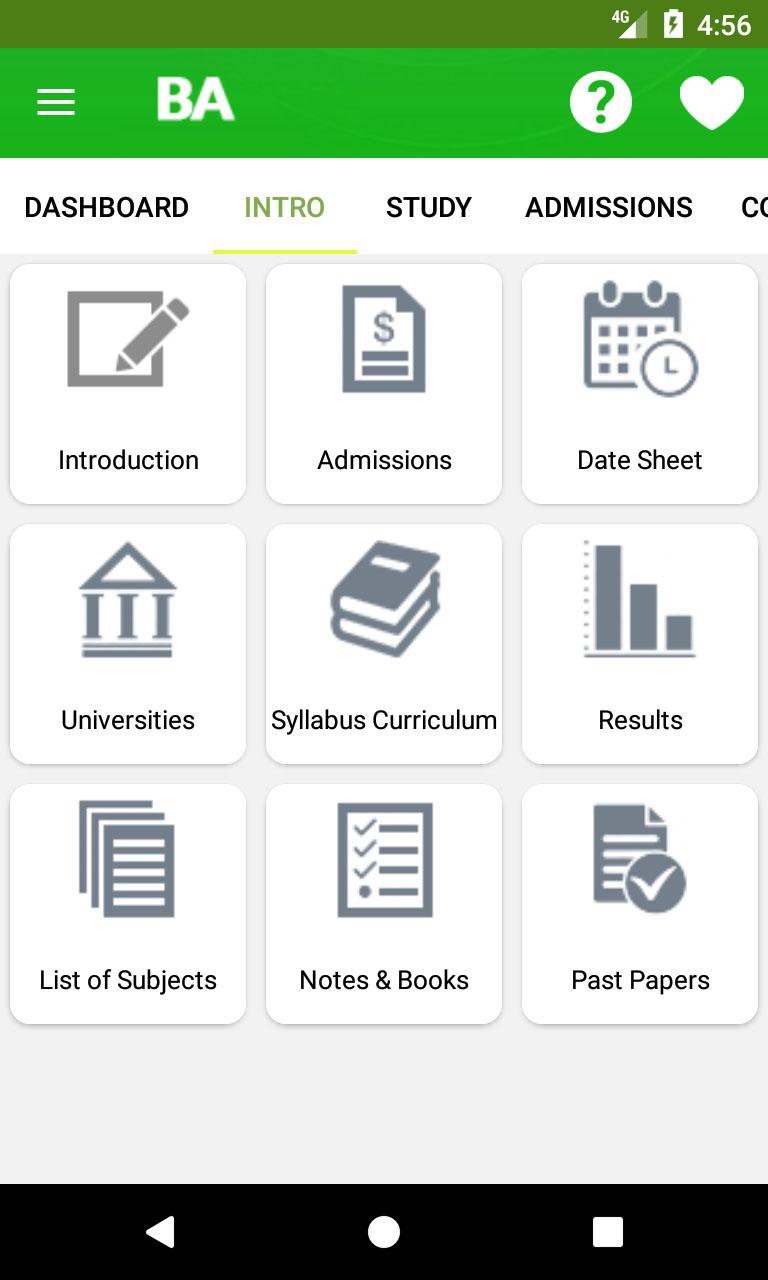Screen dimensions: 768x1280
Task: Check the Results tile
Action: pos(640,644)
